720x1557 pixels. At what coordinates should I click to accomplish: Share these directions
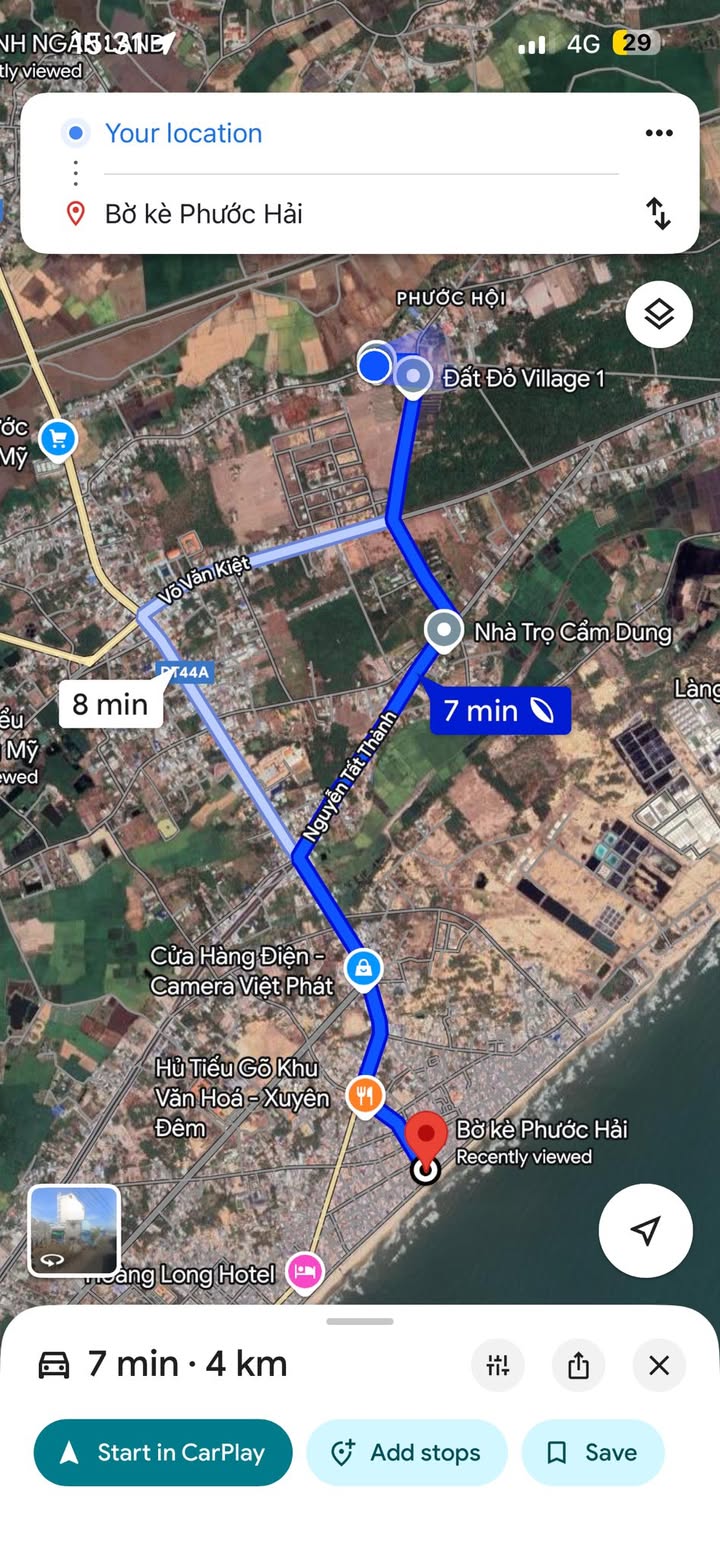pos(578,1365)
